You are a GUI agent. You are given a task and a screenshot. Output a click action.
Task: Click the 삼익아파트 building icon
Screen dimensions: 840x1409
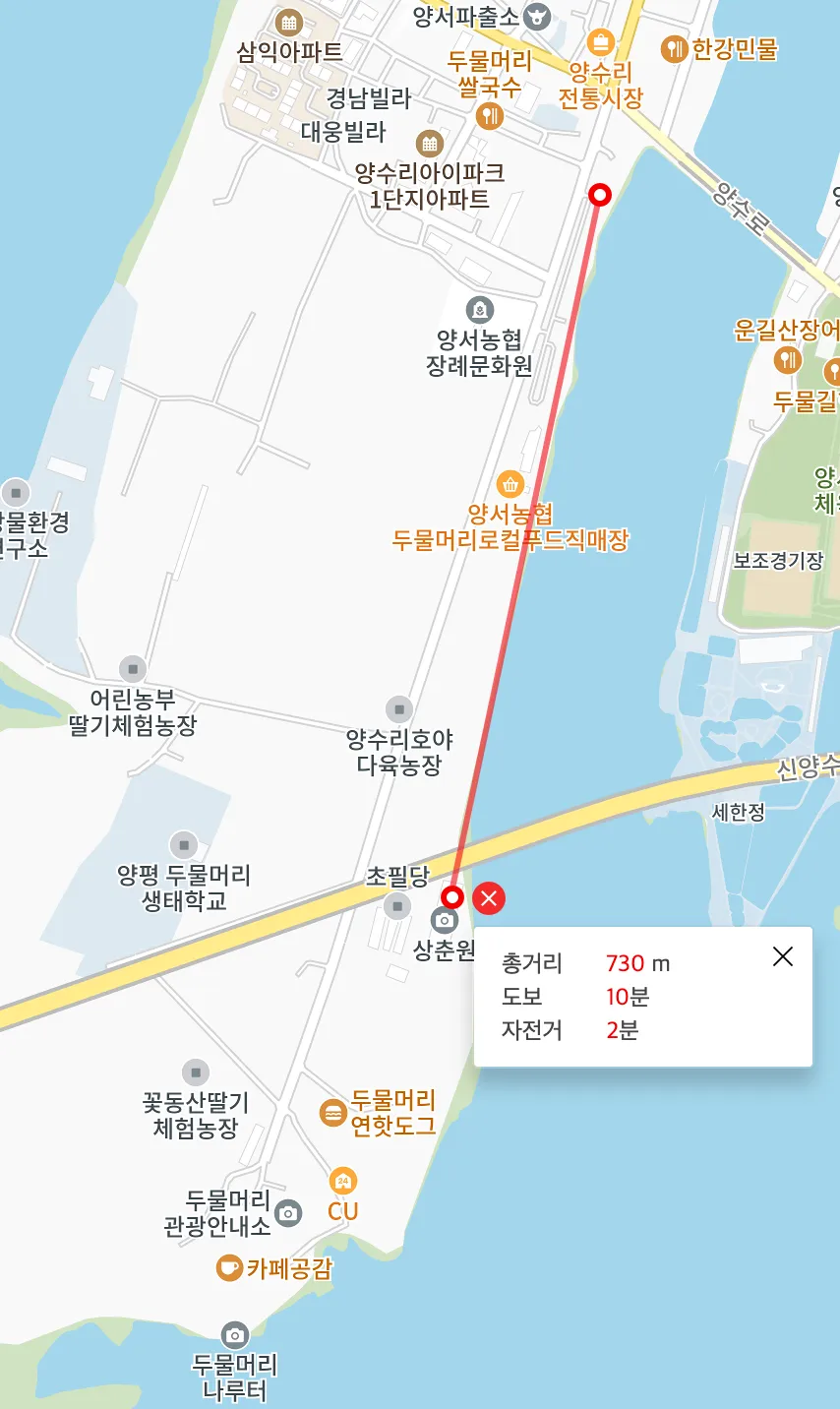(x=290, y=21)
